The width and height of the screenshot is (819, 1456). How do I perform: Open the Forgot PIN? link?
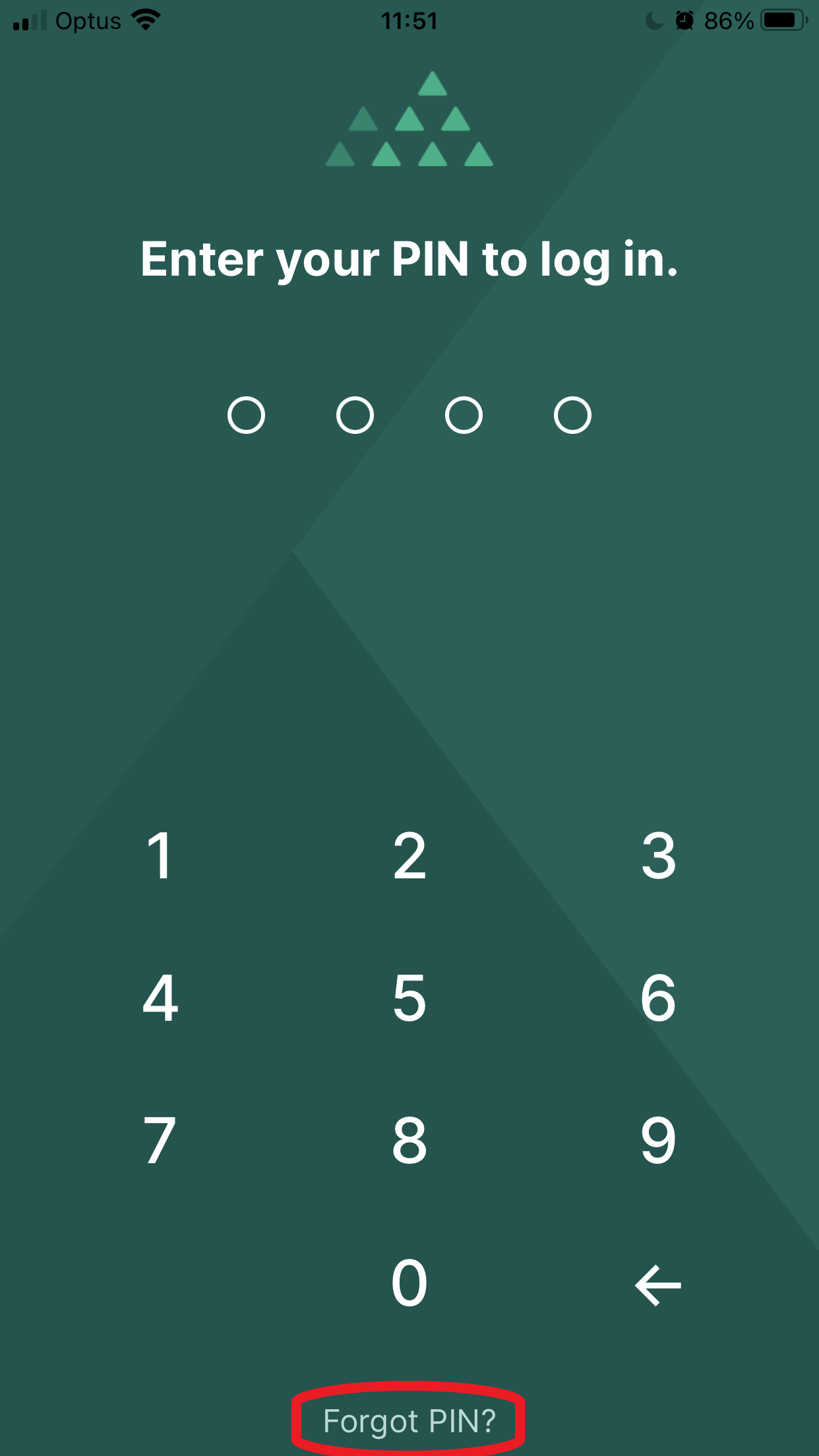[409, 1421]
